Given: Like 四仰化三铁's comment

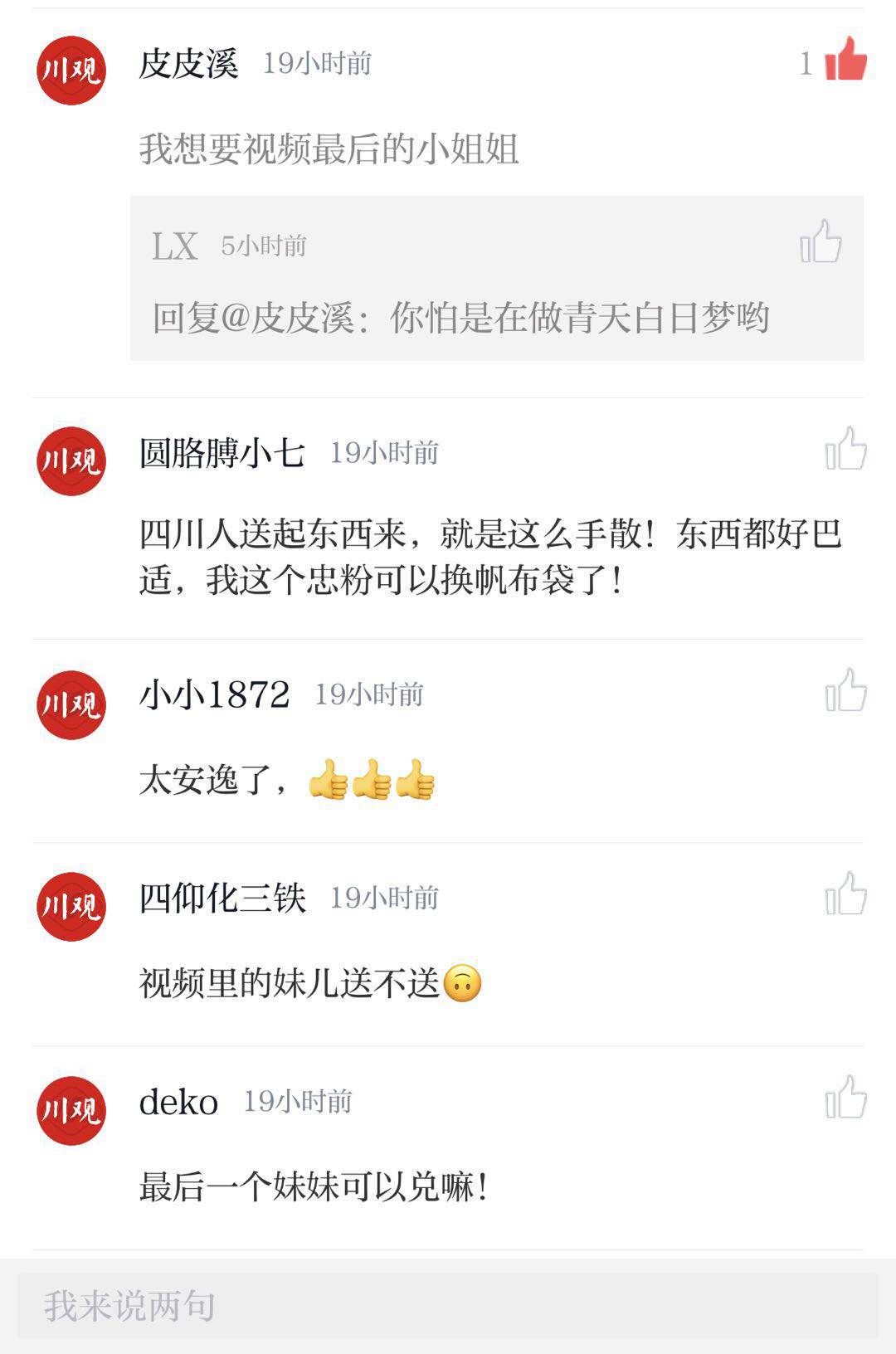Looking at the screenshot, I should (x=845, y=895).
